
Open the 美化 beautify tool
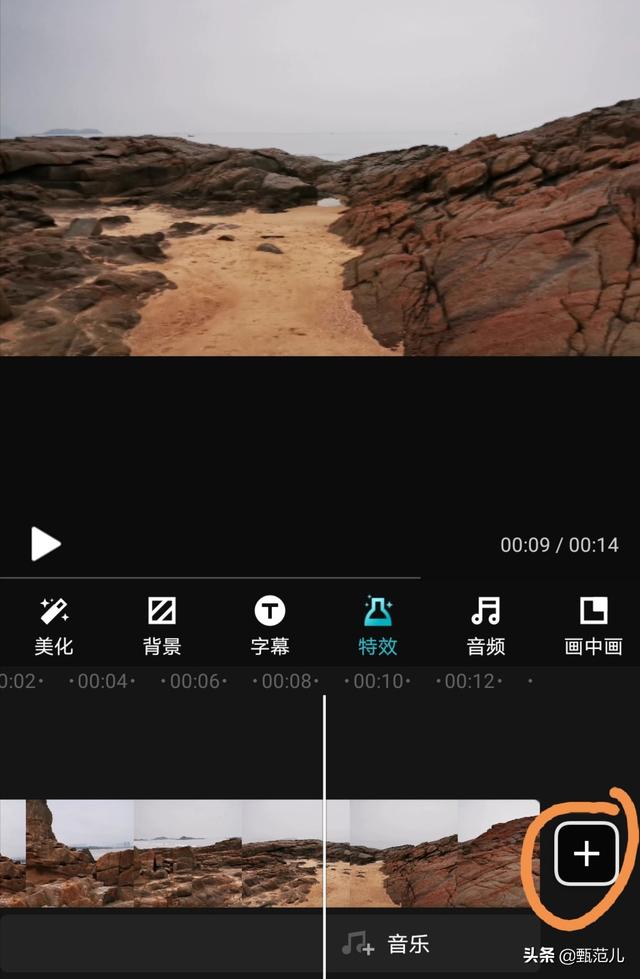pos(54,625)
